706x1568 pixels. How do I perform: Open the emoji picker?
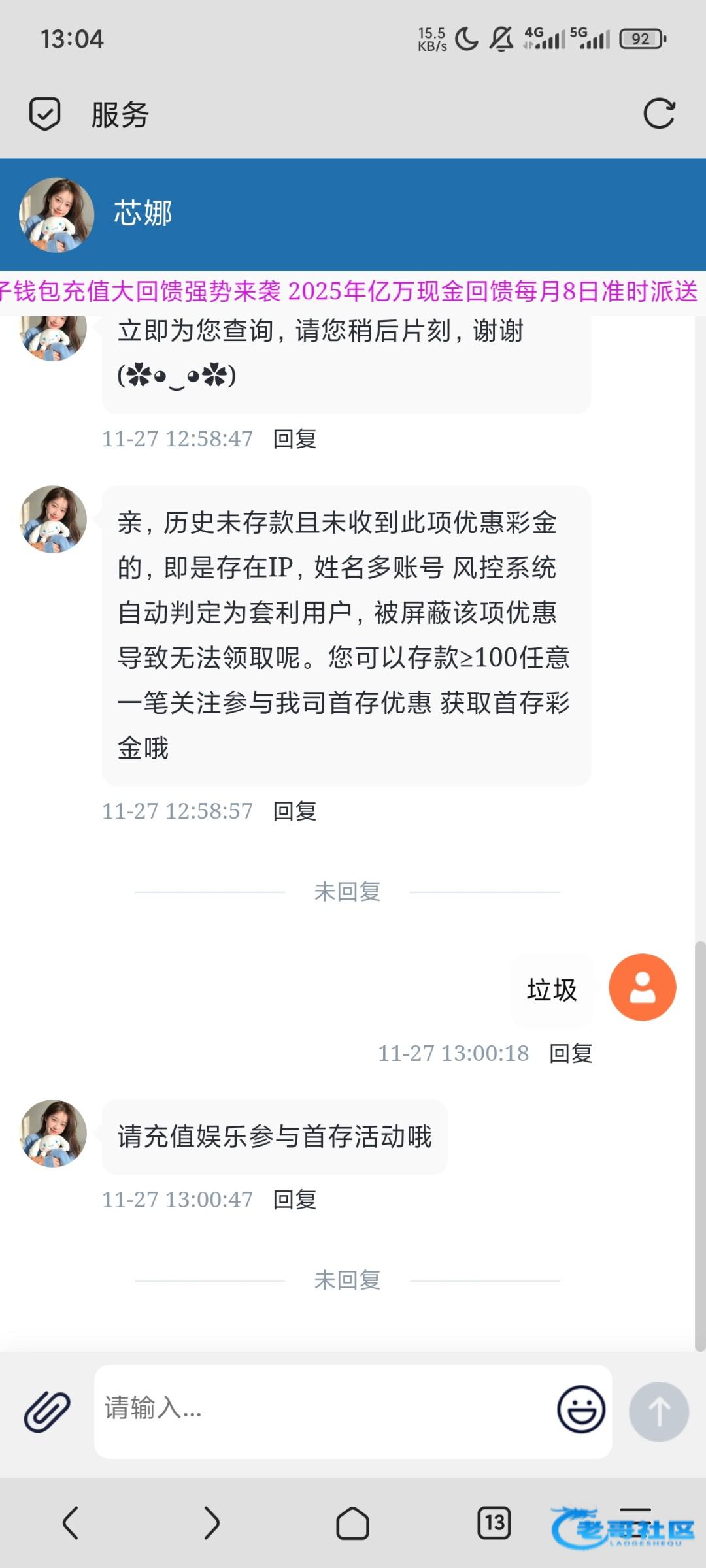580,1409
